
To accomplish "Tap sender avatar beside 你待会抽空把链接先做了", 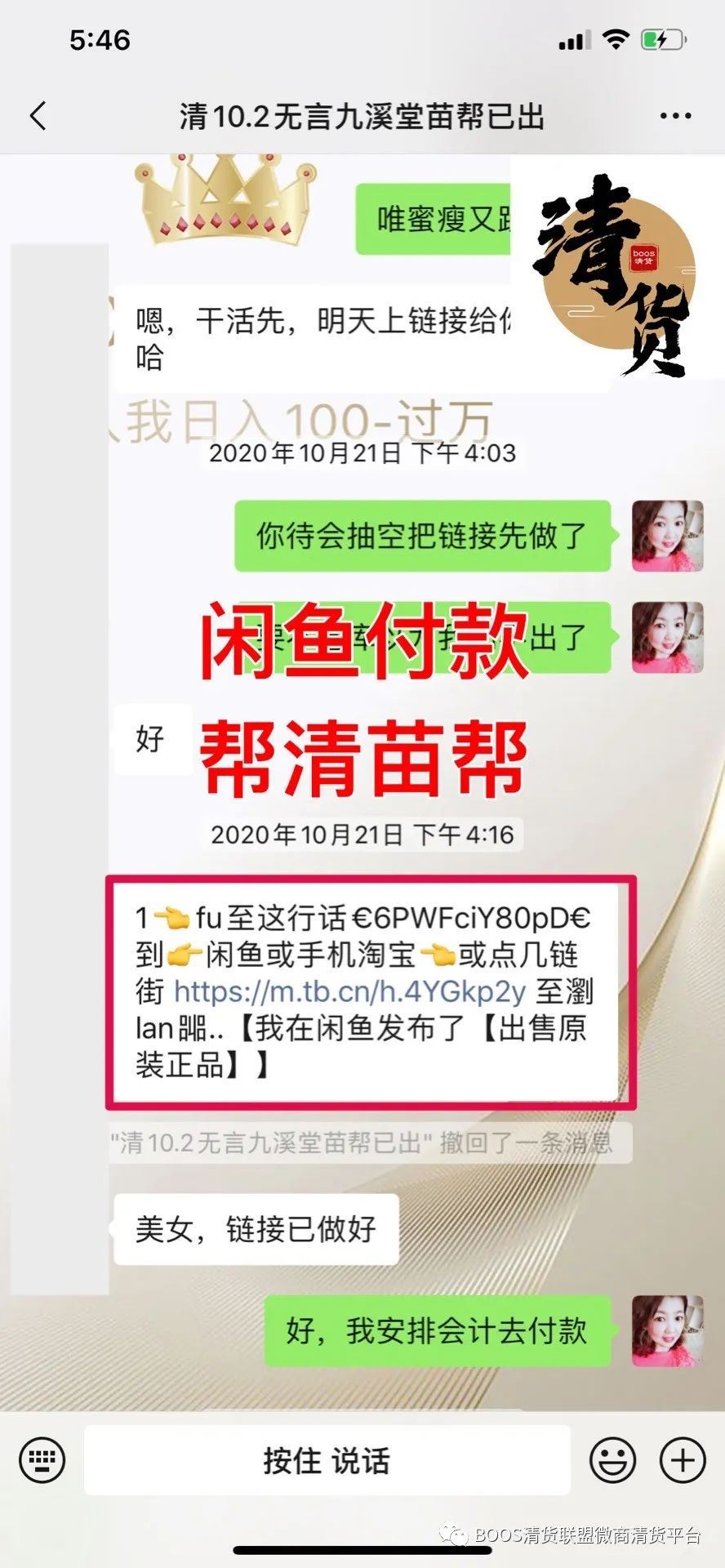I will tap(667, 536).
